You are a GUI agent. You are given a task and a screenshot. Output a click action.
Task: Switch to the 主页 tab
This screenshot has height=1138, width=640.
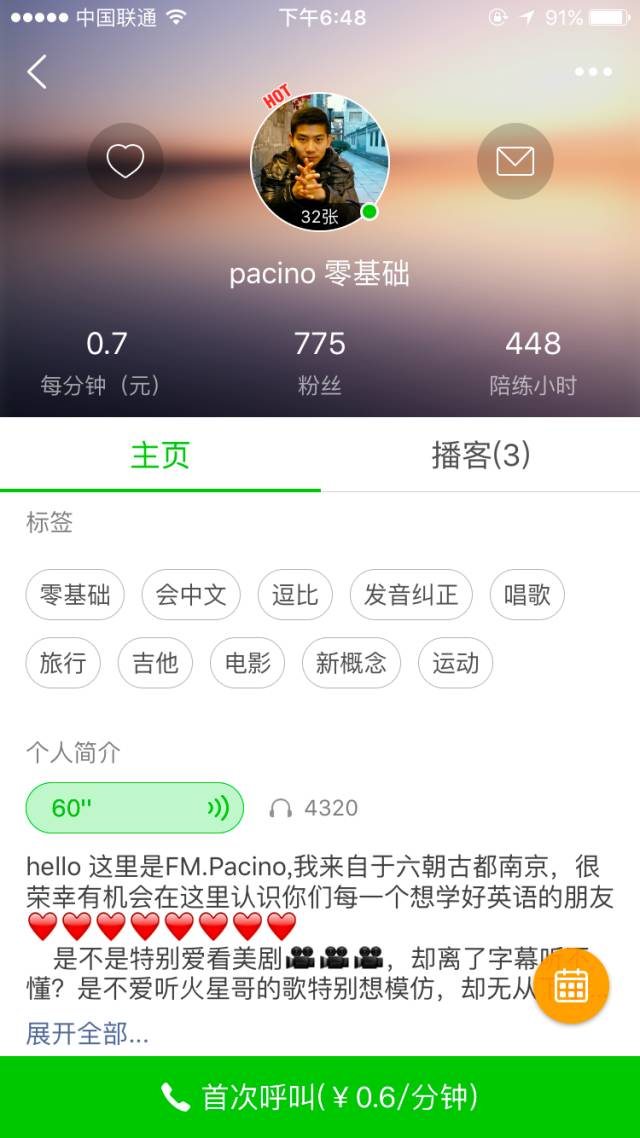coord(160,456)
